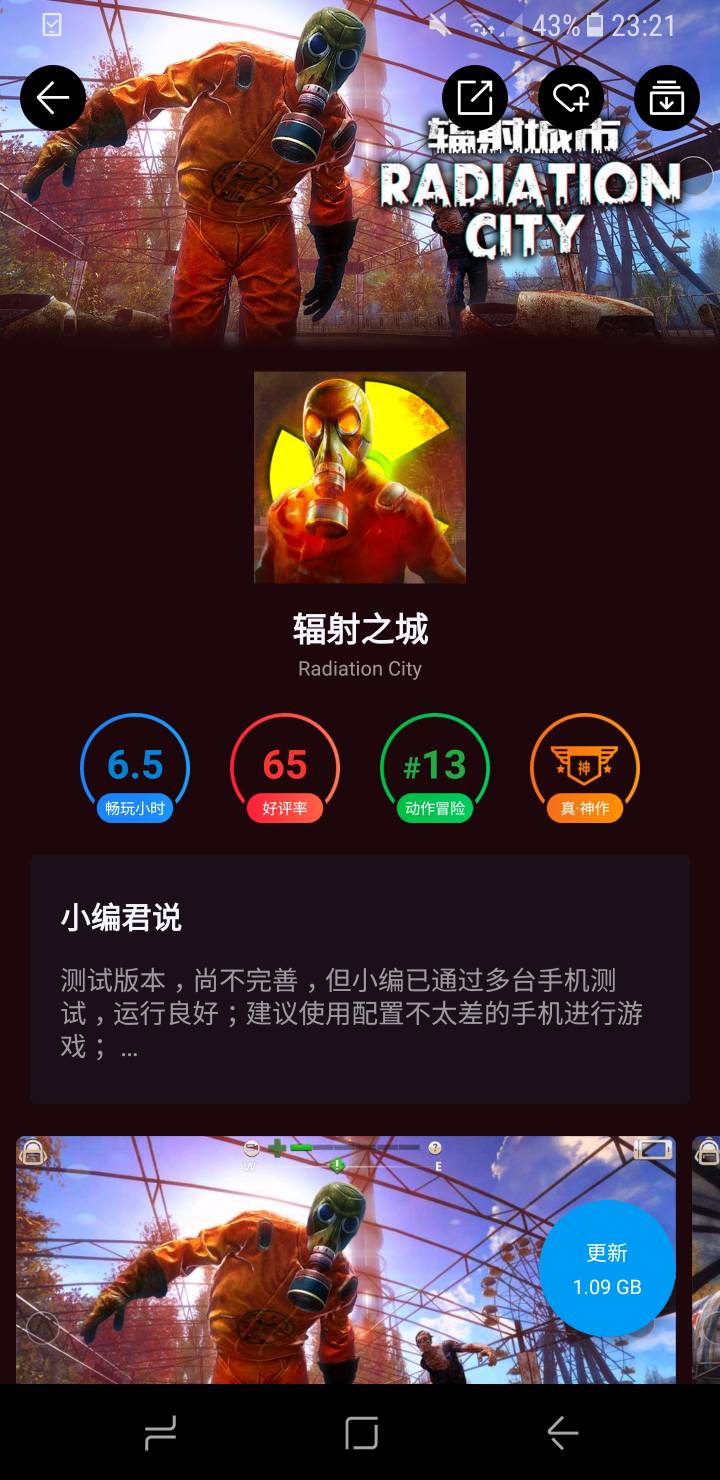Expand the 小编君说 editor note card

[360, 979]
